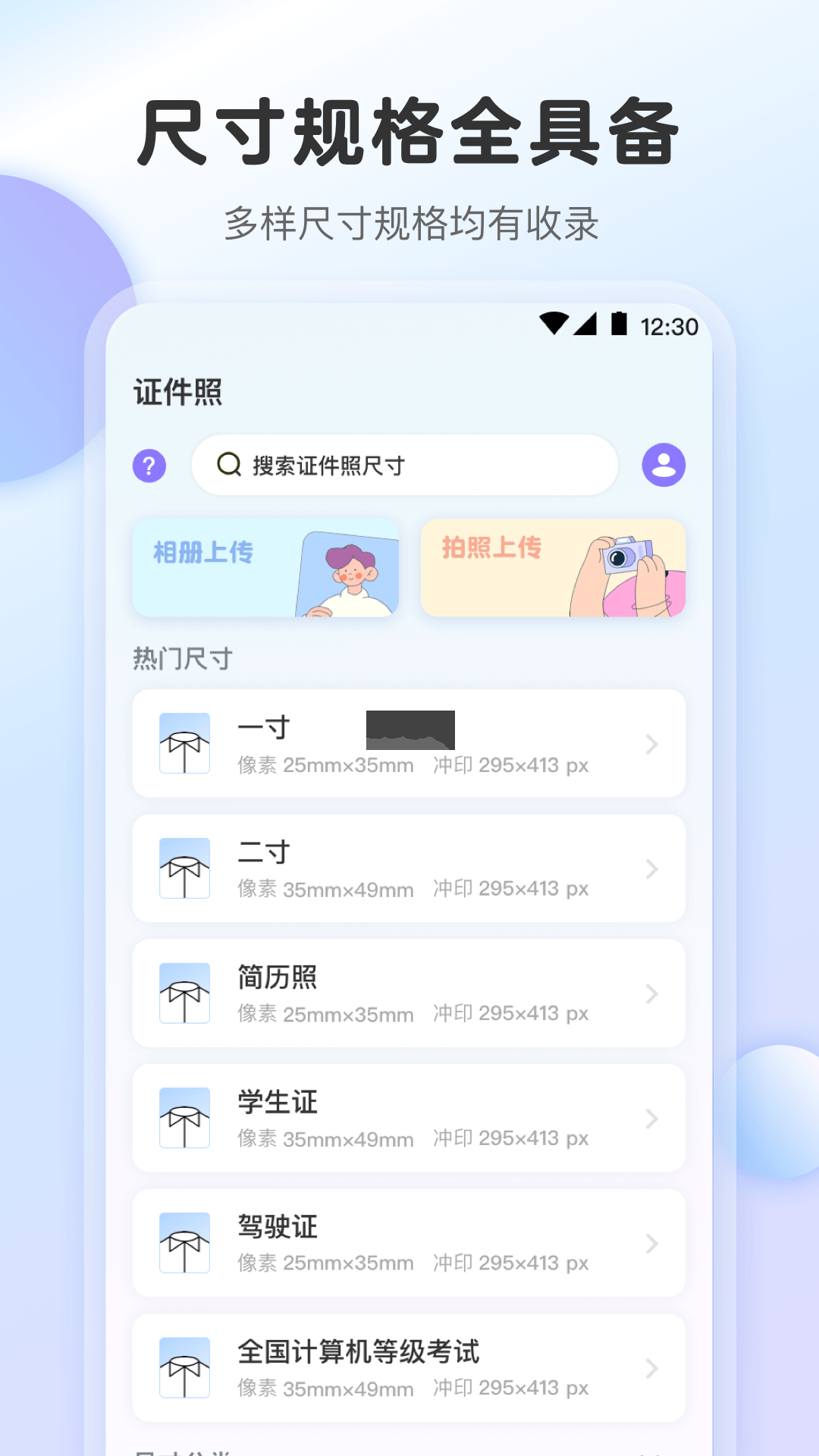Click the profile avatar icon
Screen dimensions: 819x1456
tap(662, 466)
